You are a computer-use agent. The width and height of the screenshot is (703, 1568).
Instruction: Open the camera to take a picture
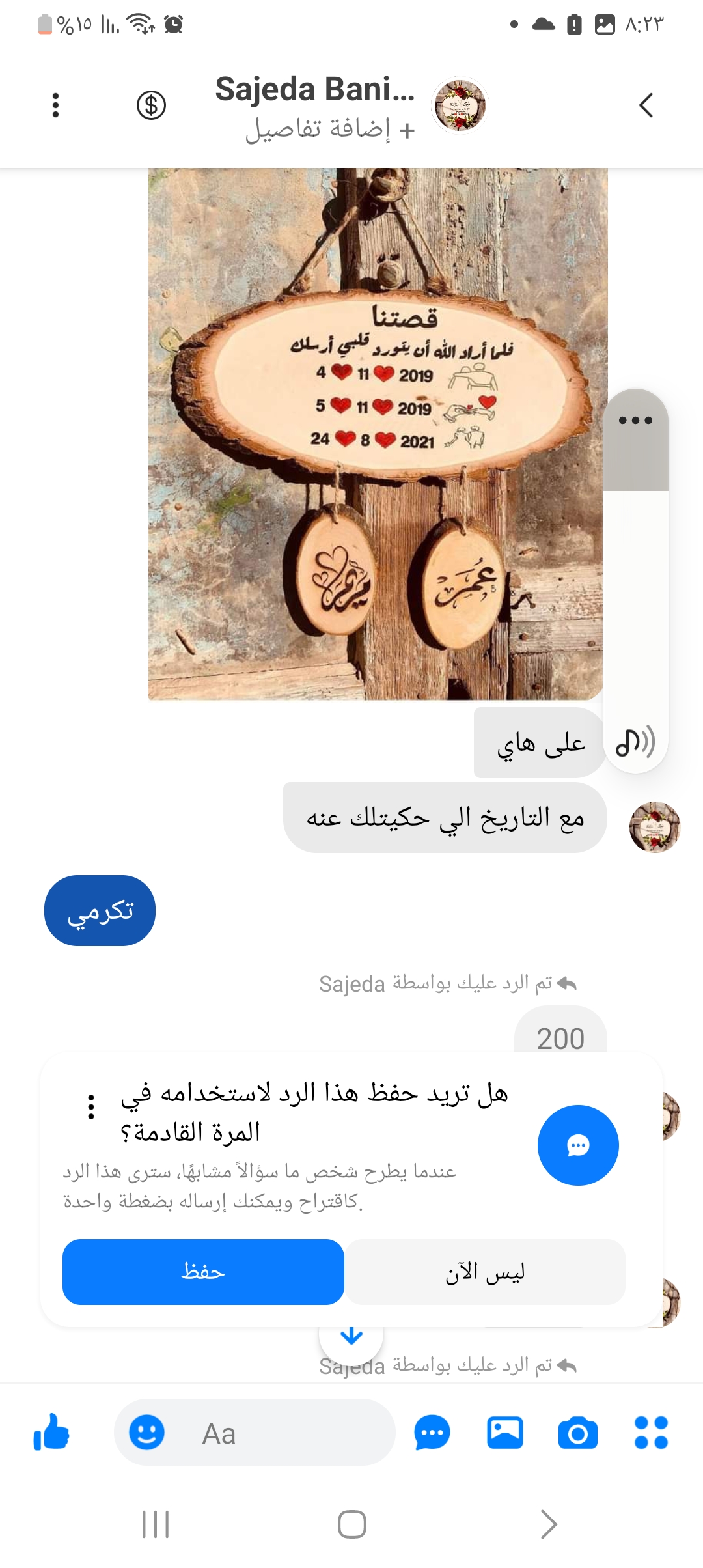pos(577,1433)
